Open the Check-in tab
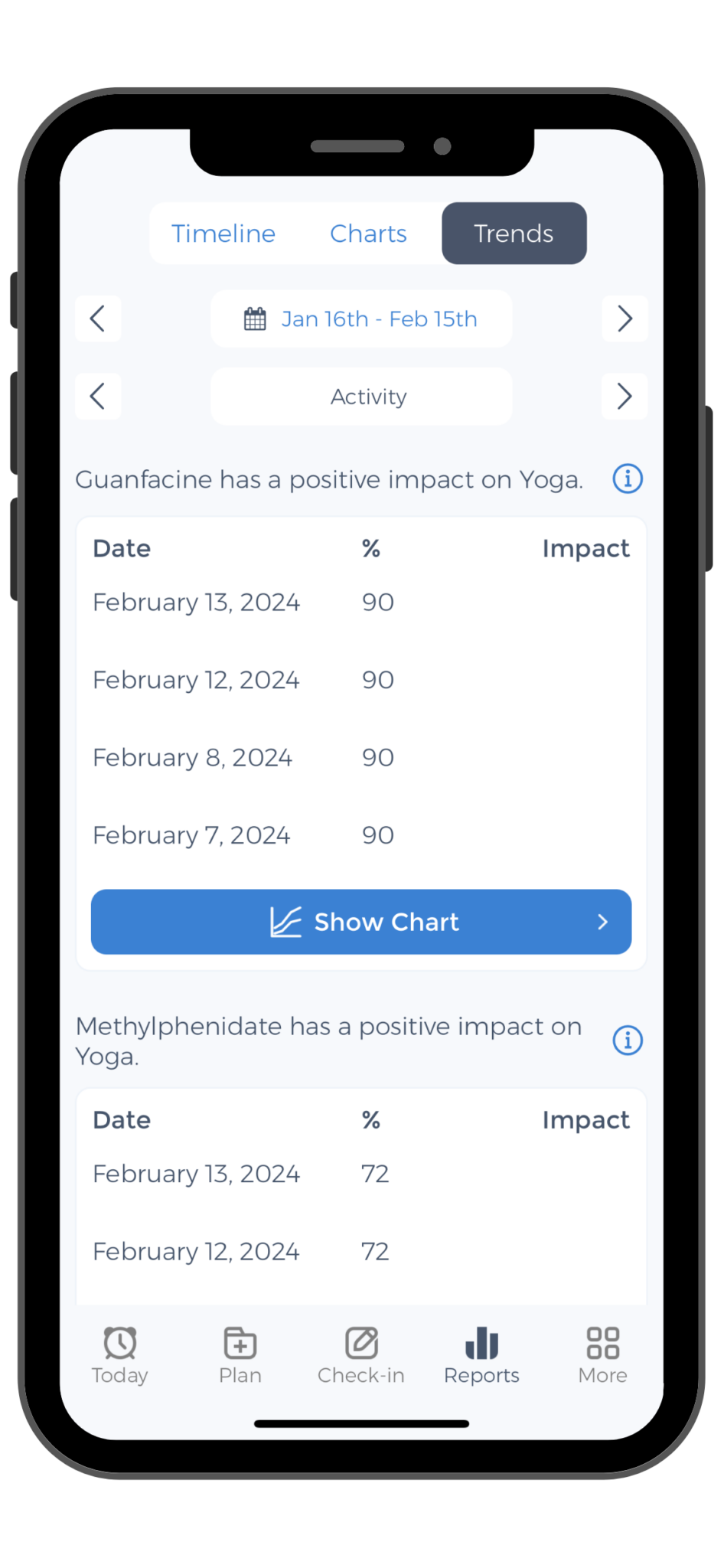Viewport: 724px width, 1568px height. [361, 1356]
